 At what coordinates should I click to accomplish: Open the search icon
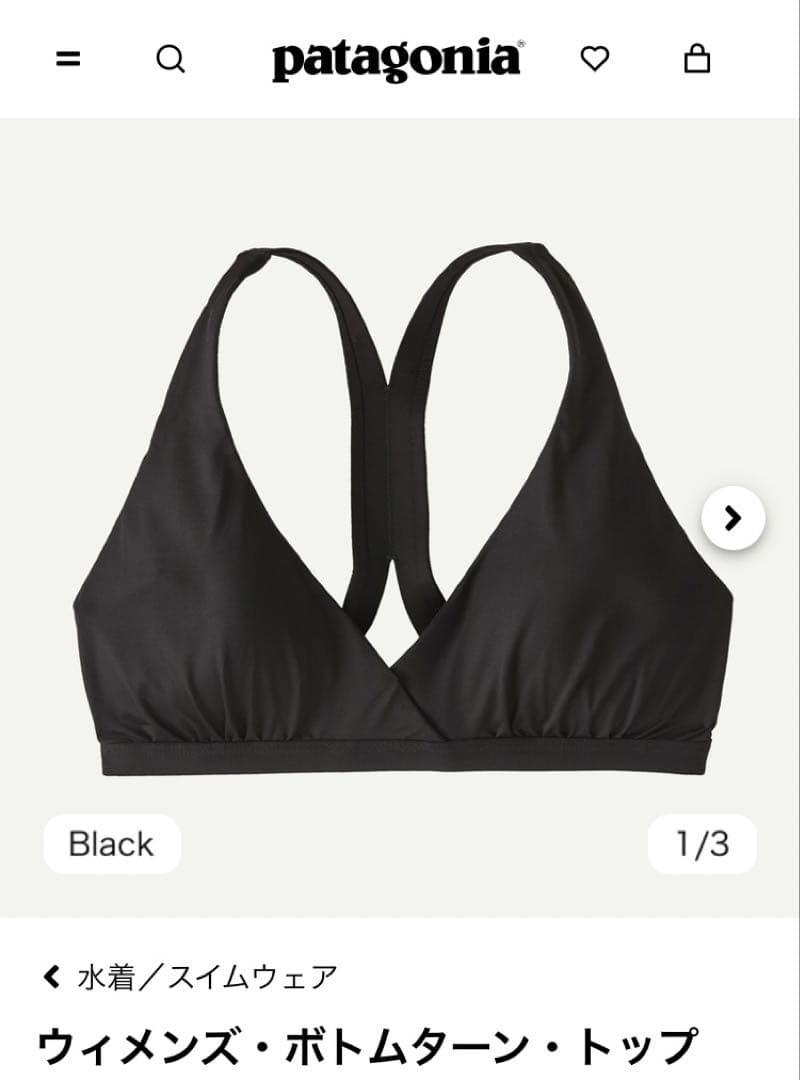[171, 60]
